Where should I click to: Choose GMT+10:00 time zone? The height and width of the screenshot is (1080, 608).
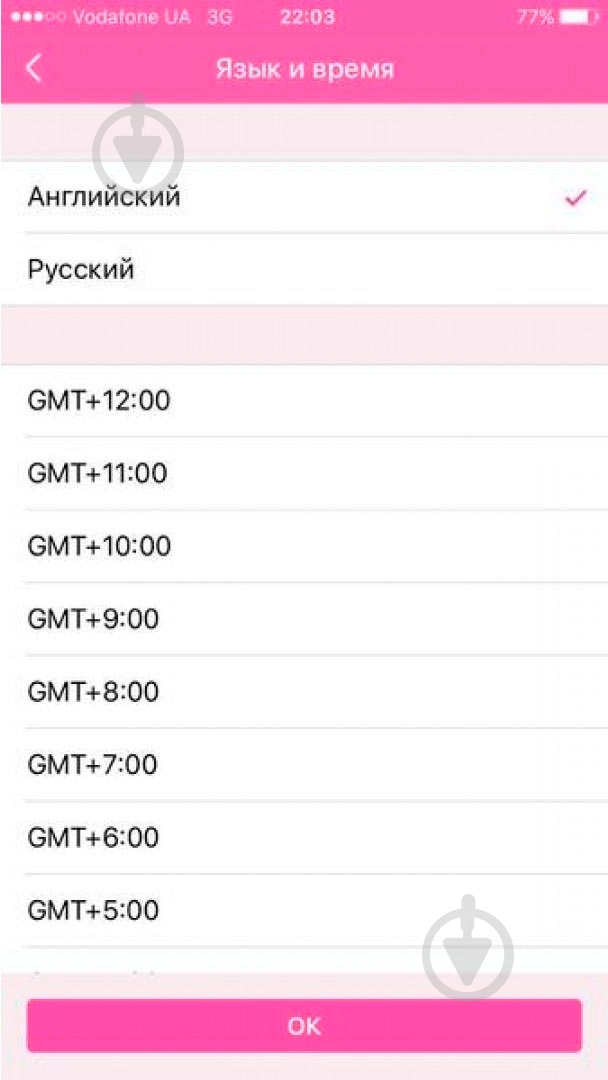[x=304, y=546]
